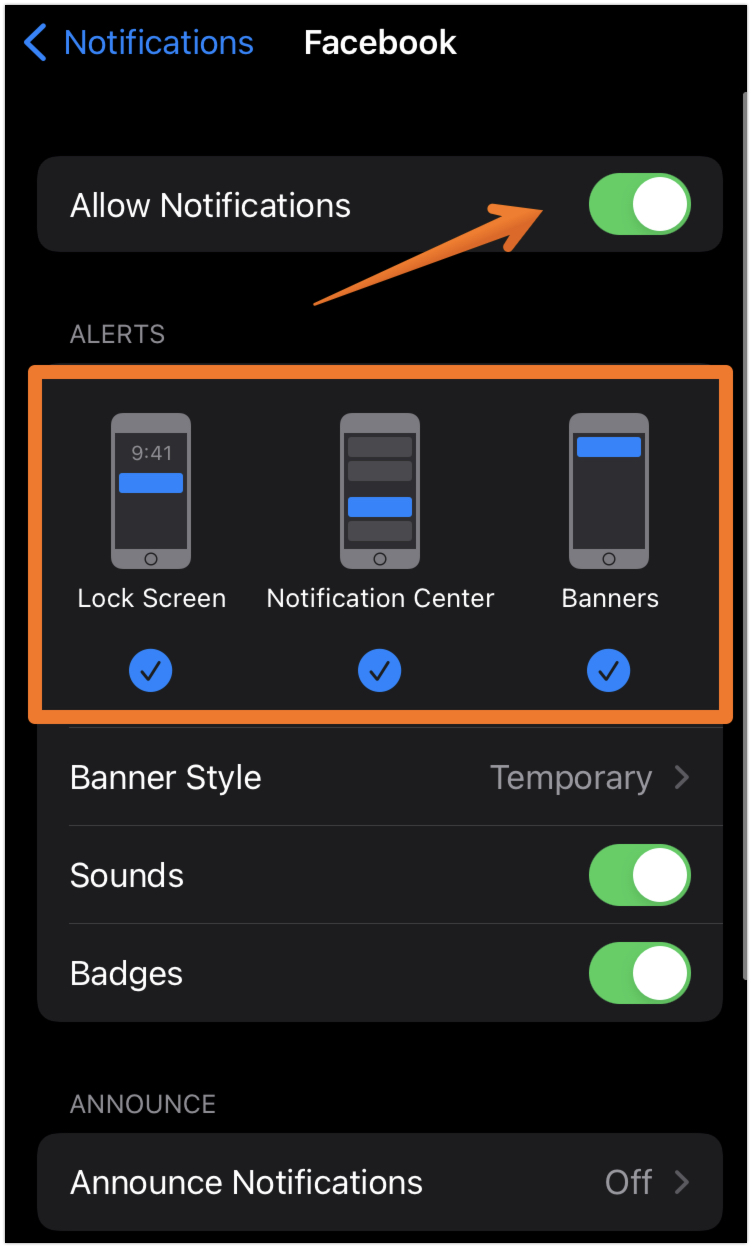Uncheck Lock Screen alerts
Viewport: 752px width, 1248px height.
tap(151, 671)
